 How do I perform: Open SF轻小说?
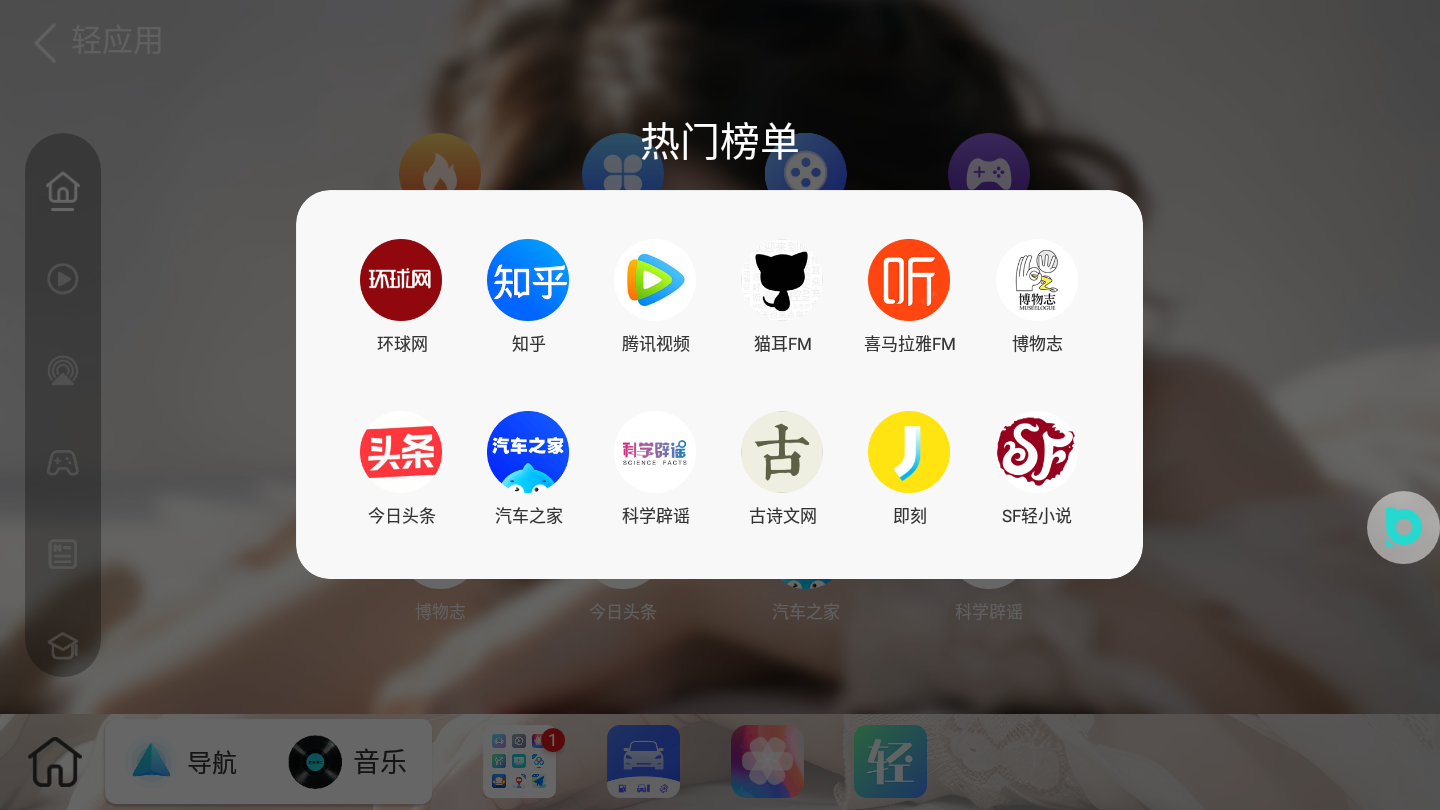[x=1037, y=453]
